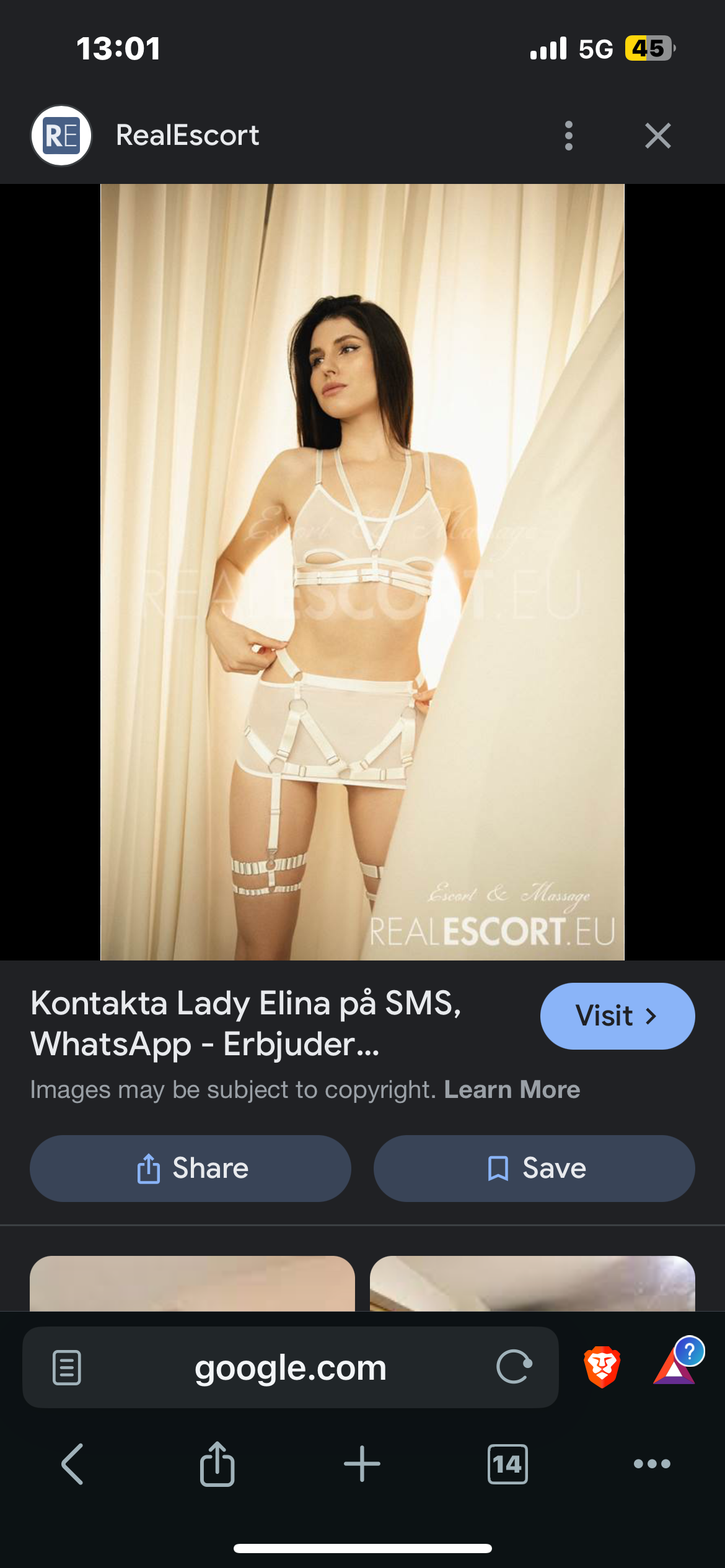Open the three-dot overflow menu

point(568,136)
